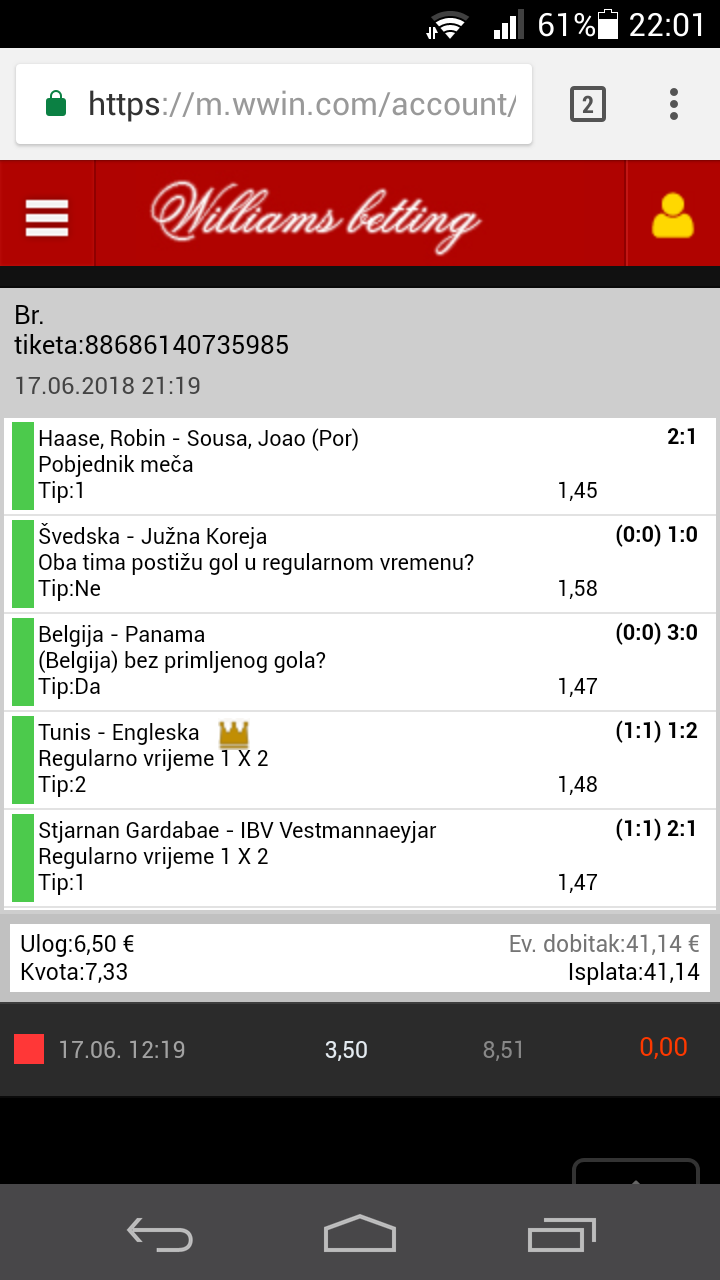Open the browser tab switcher
Viewport: 720px width, 1280px height.
pyautogui.click(x=588, y=104)
